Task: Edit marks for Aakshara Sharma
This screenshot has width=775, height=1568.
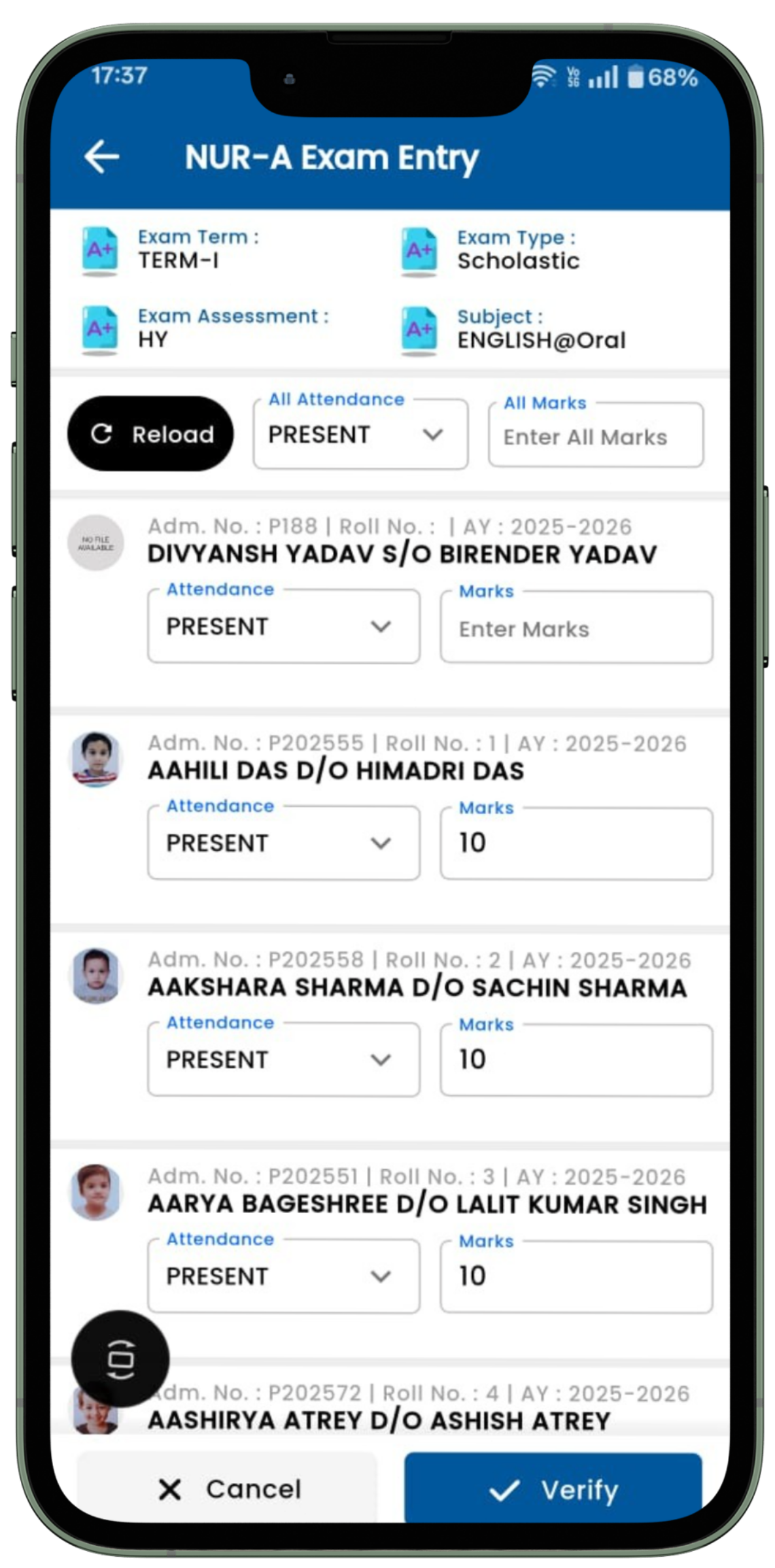Action: (576, 1060)
